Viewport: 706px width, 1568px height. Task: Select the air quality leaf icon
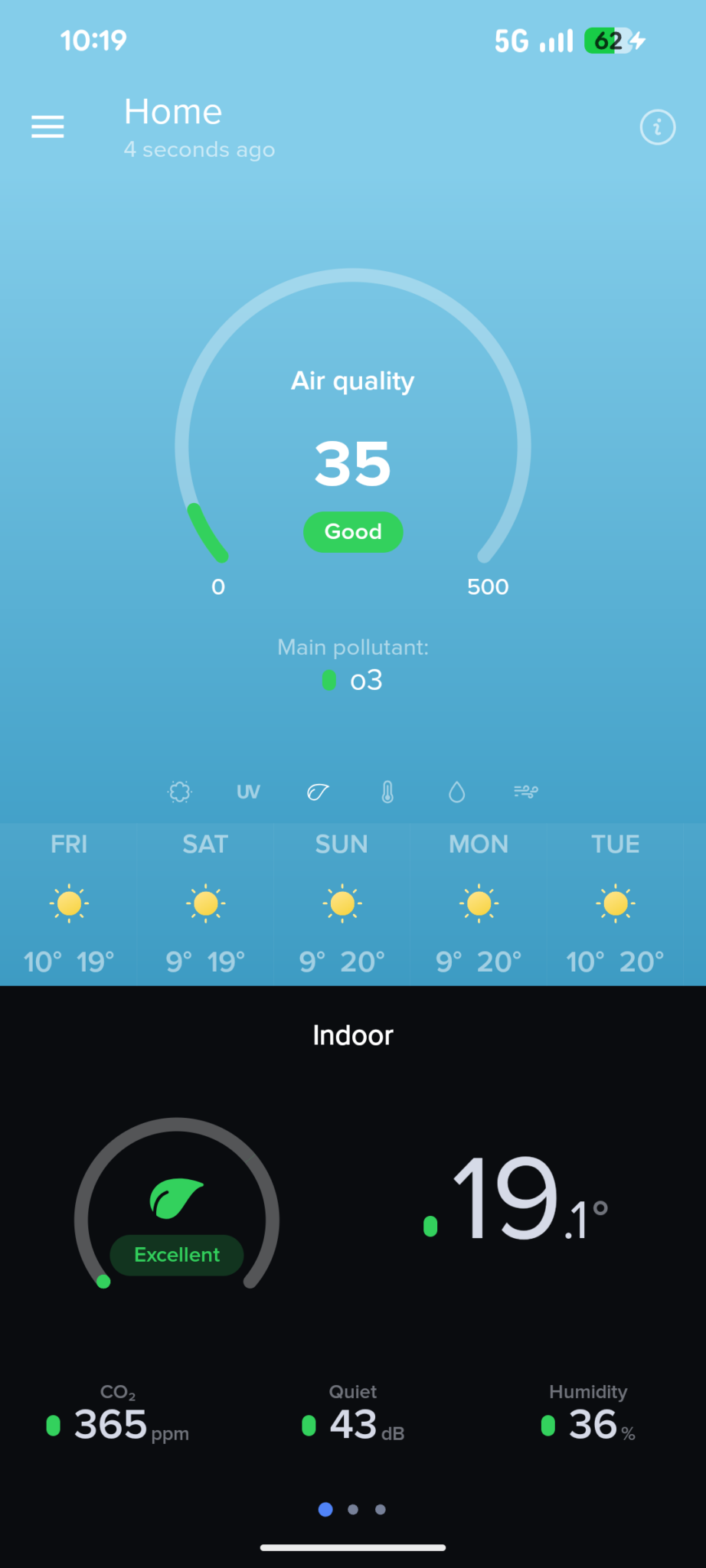(318, 792)
